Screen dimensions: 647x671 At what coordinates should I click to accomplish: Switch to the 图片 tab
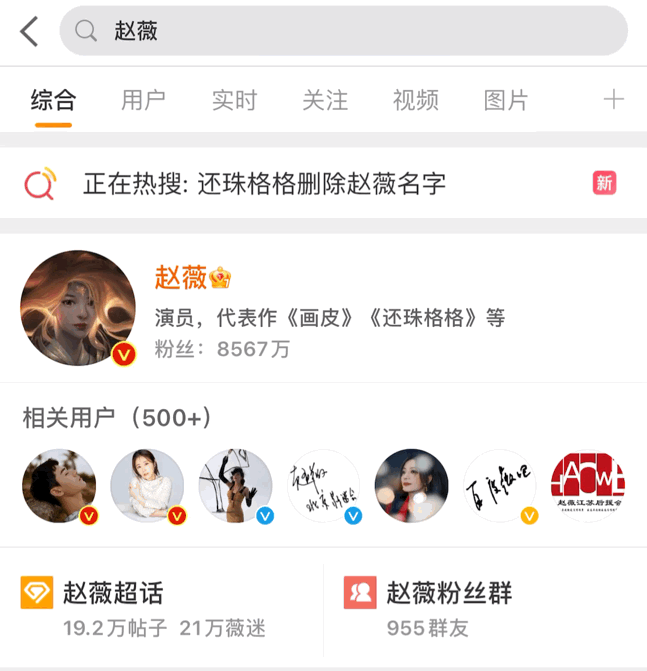click(505, 100)
